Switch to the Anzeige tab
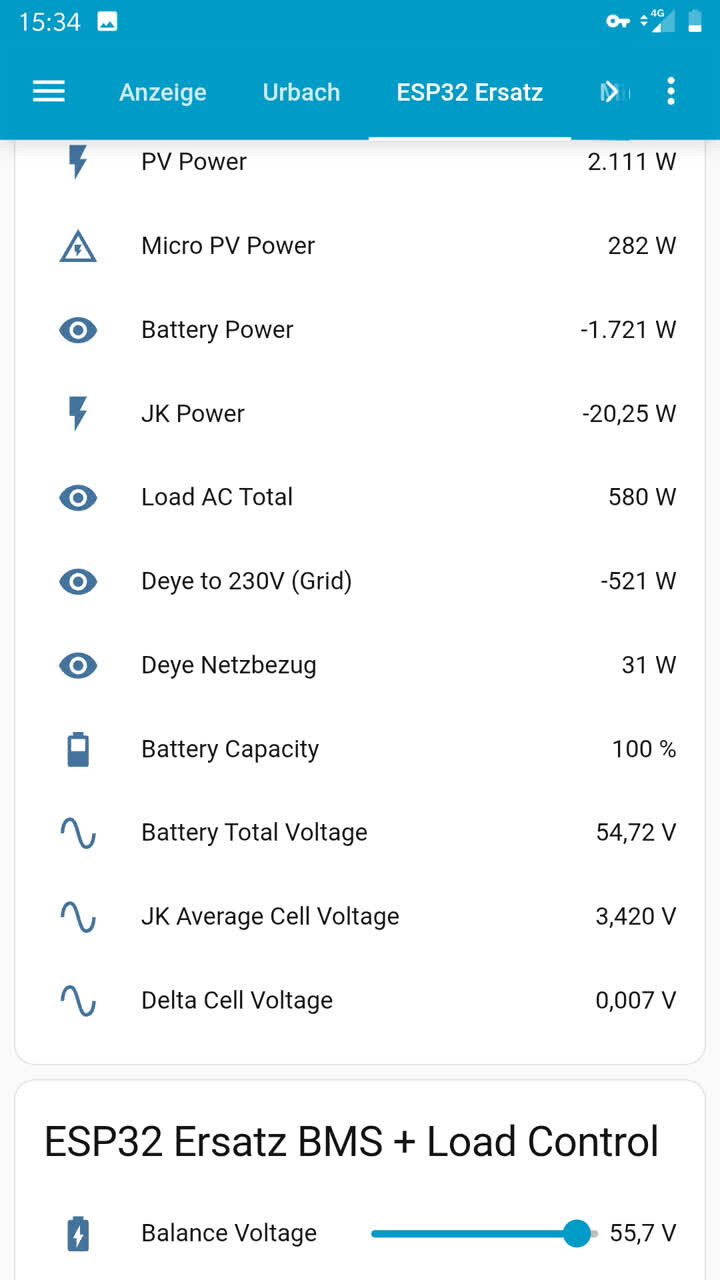Screen dimensions: 720x1280 (163, 92)
